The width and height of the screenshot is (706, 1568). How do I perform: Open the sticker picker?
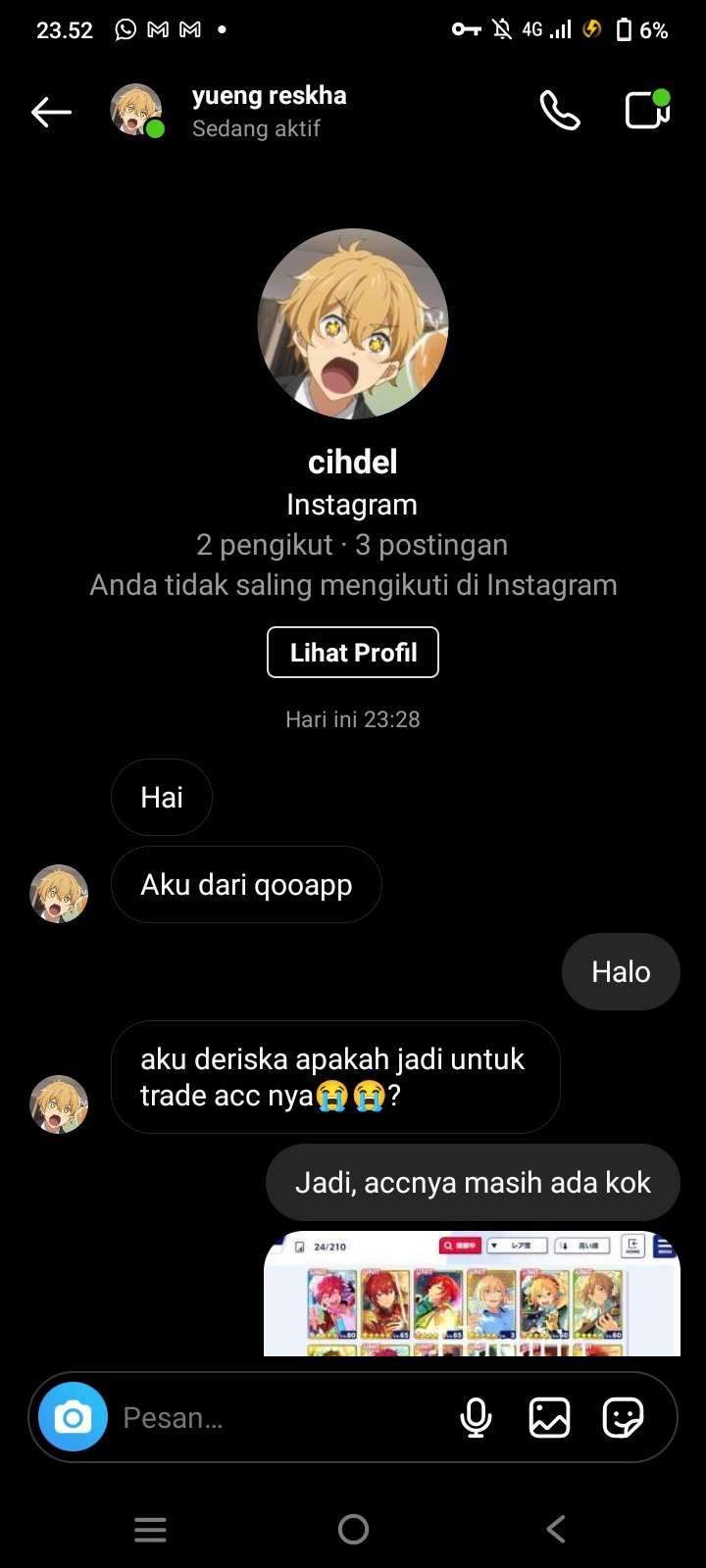pyautogui.click(x=623, y=1417)
